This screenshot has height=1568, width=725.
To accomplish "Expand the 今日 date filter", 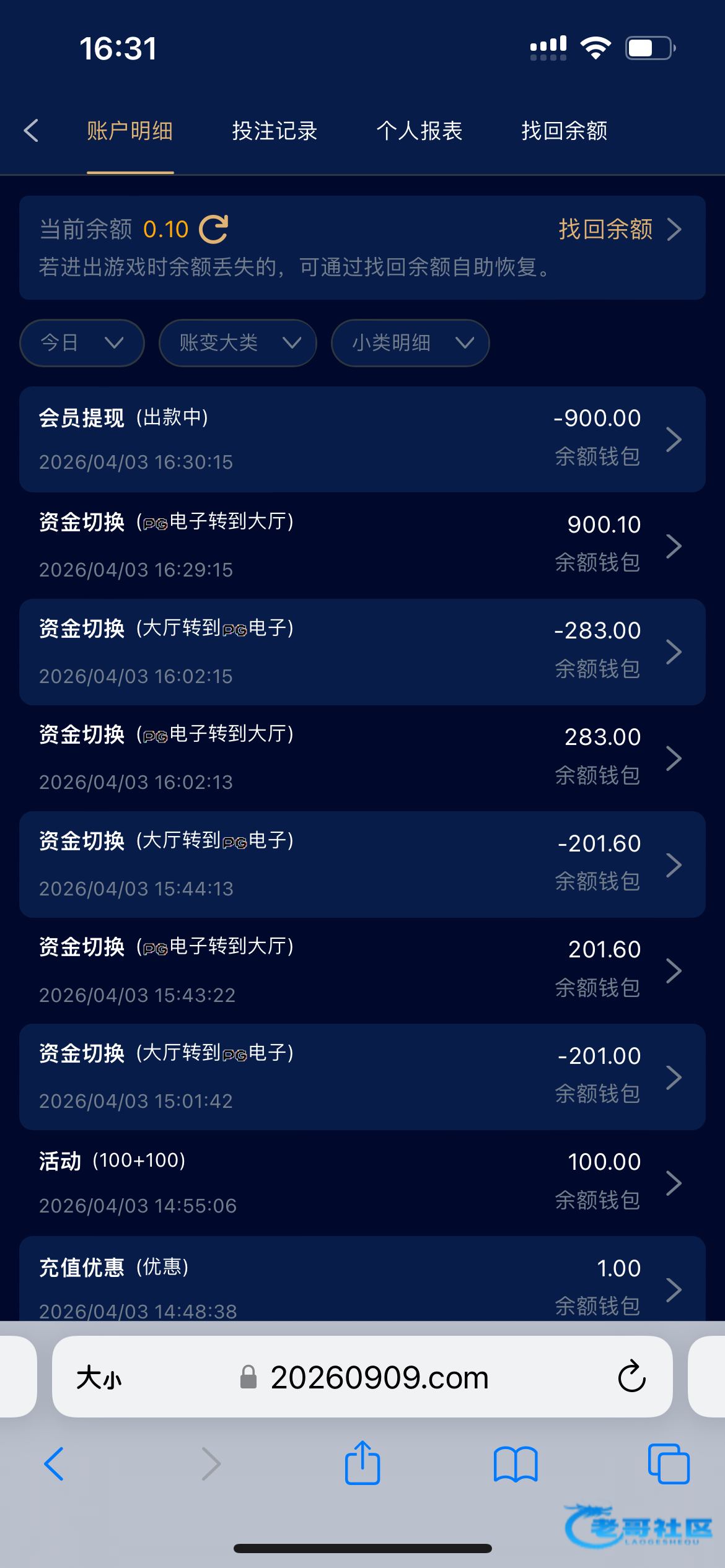I will click(x=82, y=343).
